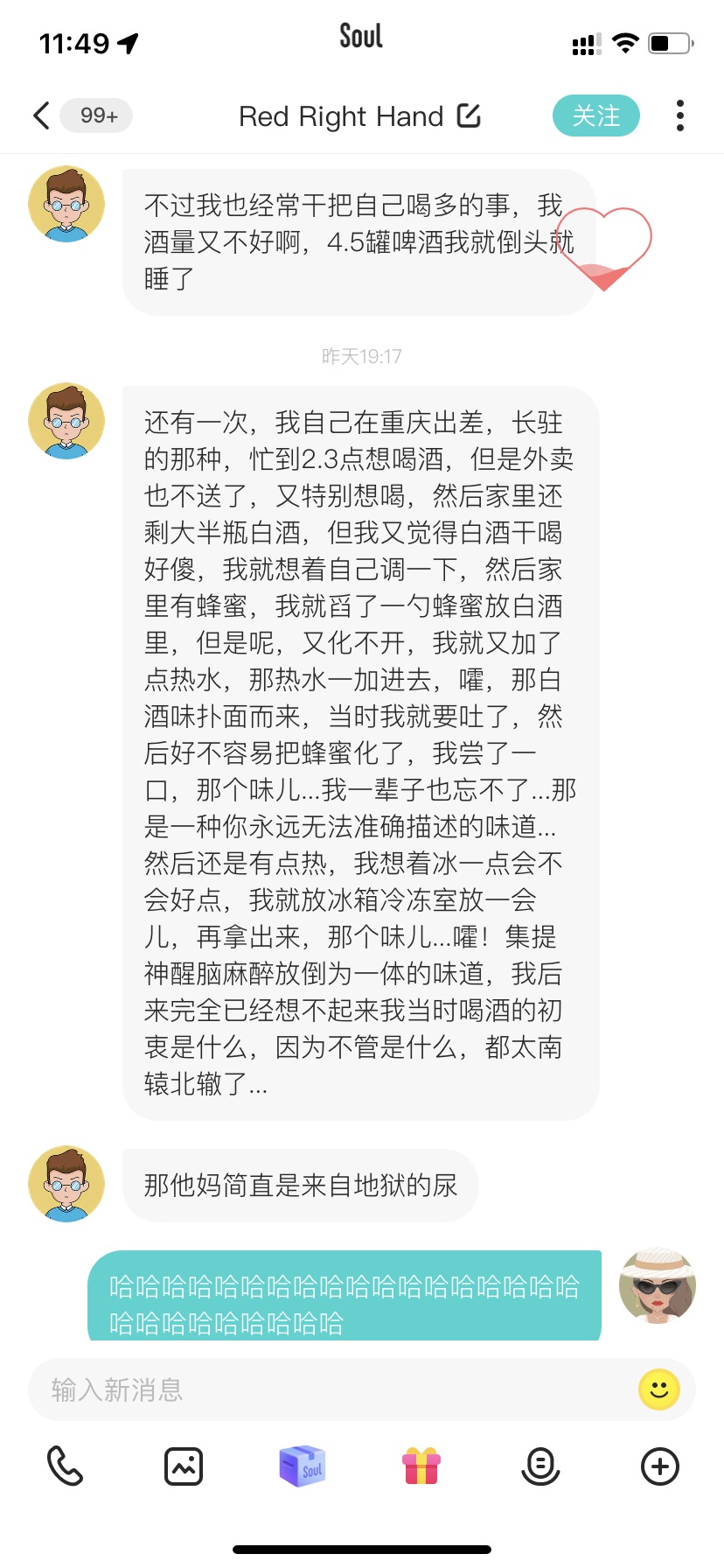This screenshot has height=1568, width=724.
Task: View your own avatar with sunglasses
Action: [658, 1286]
